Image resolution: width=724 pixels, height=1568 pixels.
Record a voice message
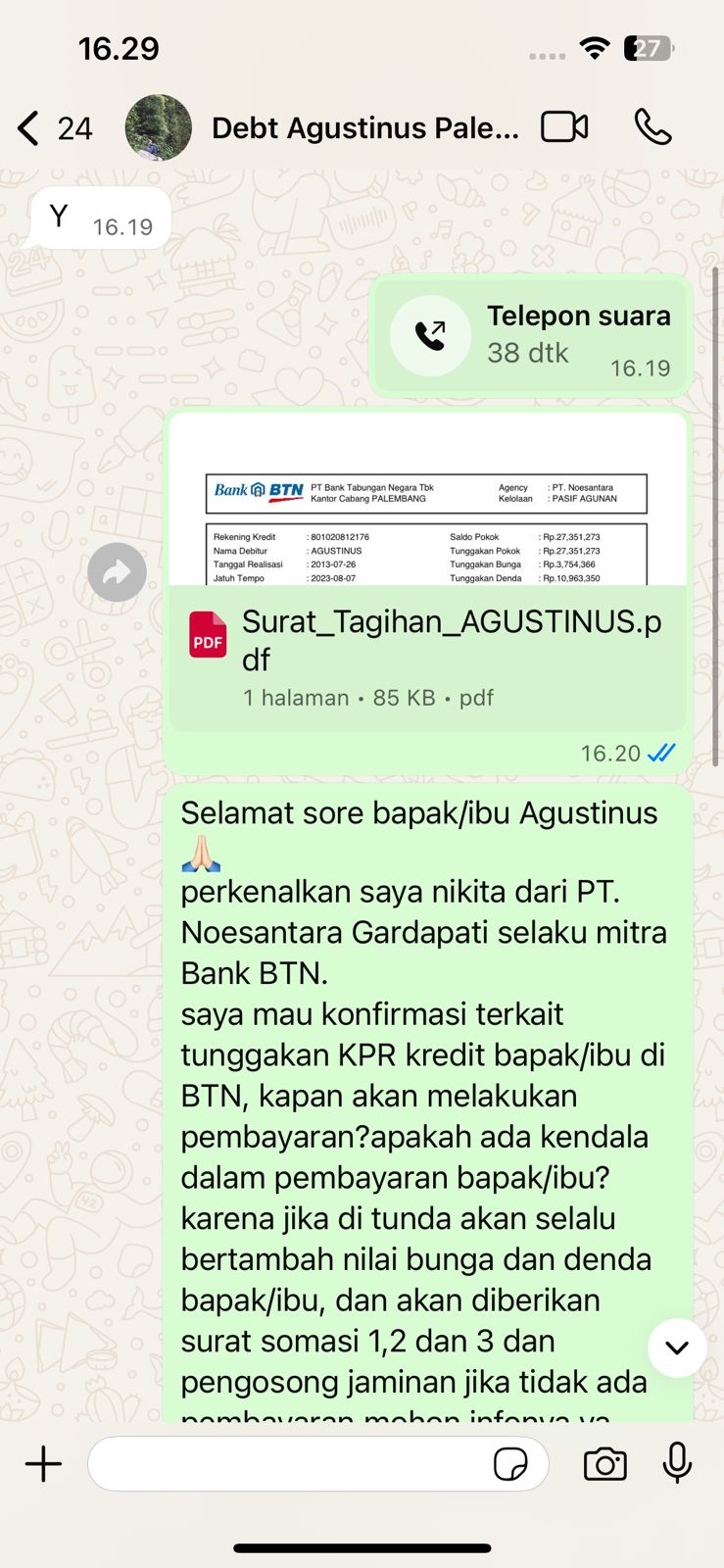(x=677, y=1464)
